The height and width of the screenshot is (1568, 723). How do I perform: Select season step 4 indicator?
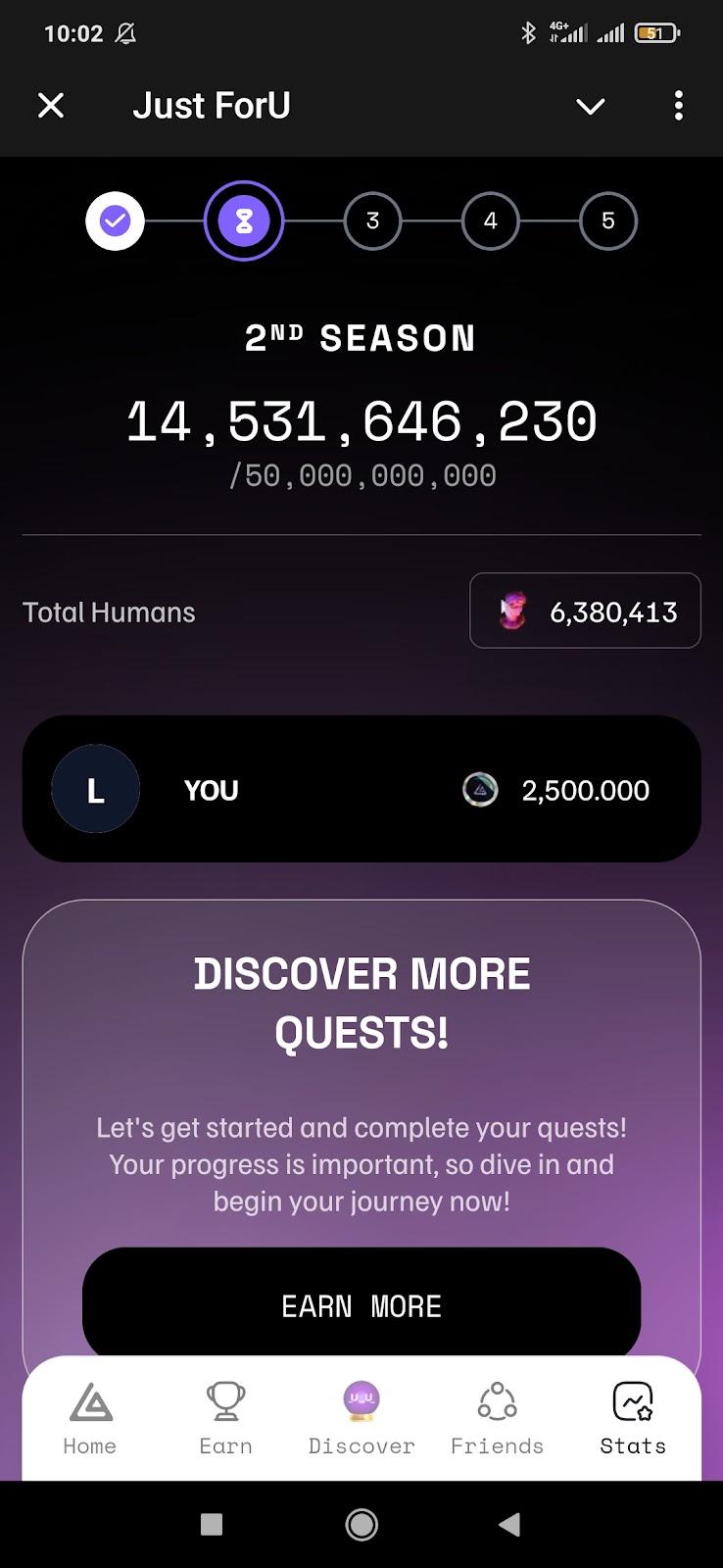click(490, 221)
